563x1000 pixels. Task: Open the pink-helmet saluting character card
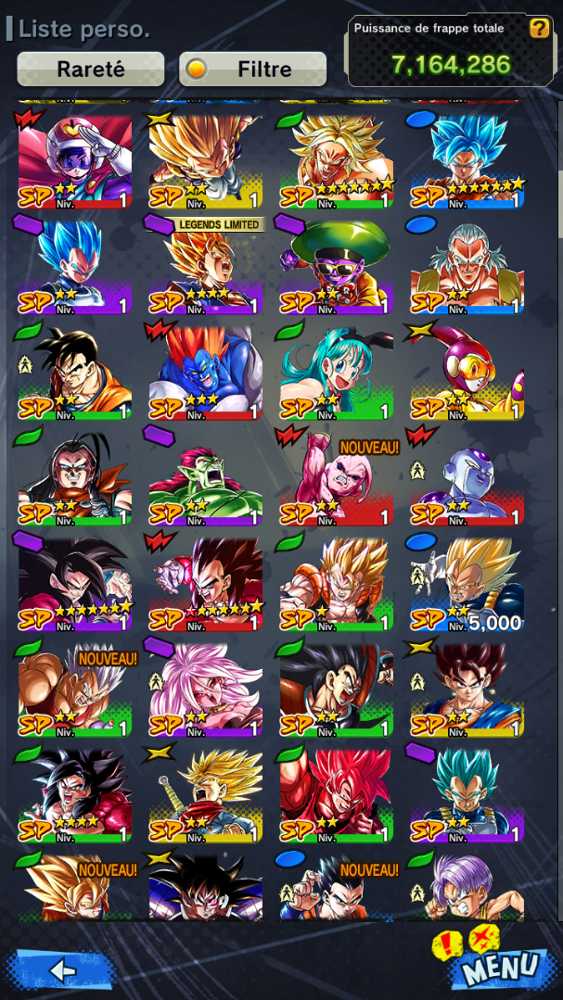(x=75, y=160)
